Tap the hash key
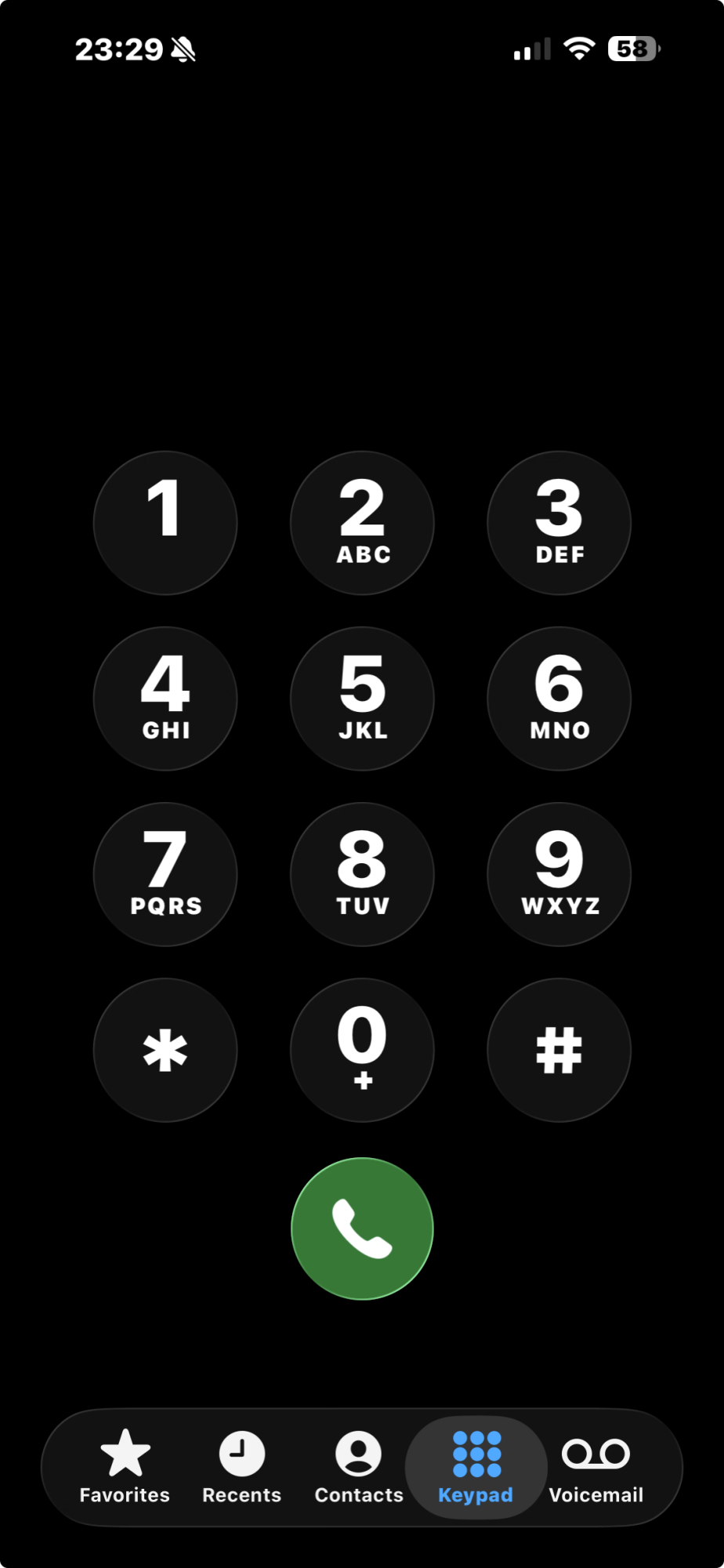This screenshot has width=724, height=1568. coord(559,1050)
